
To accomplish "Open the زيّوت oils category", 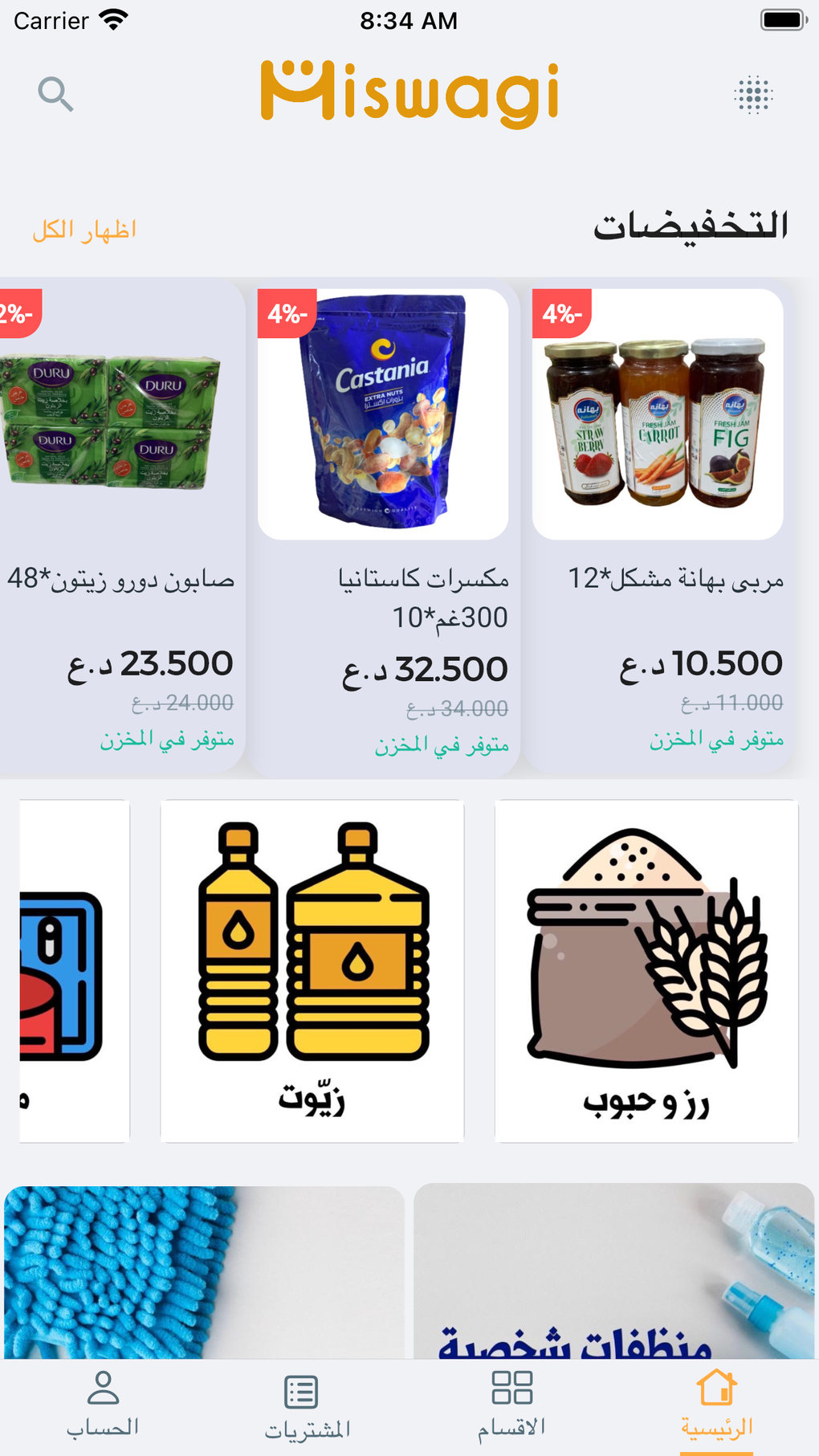I will [312, 970].
